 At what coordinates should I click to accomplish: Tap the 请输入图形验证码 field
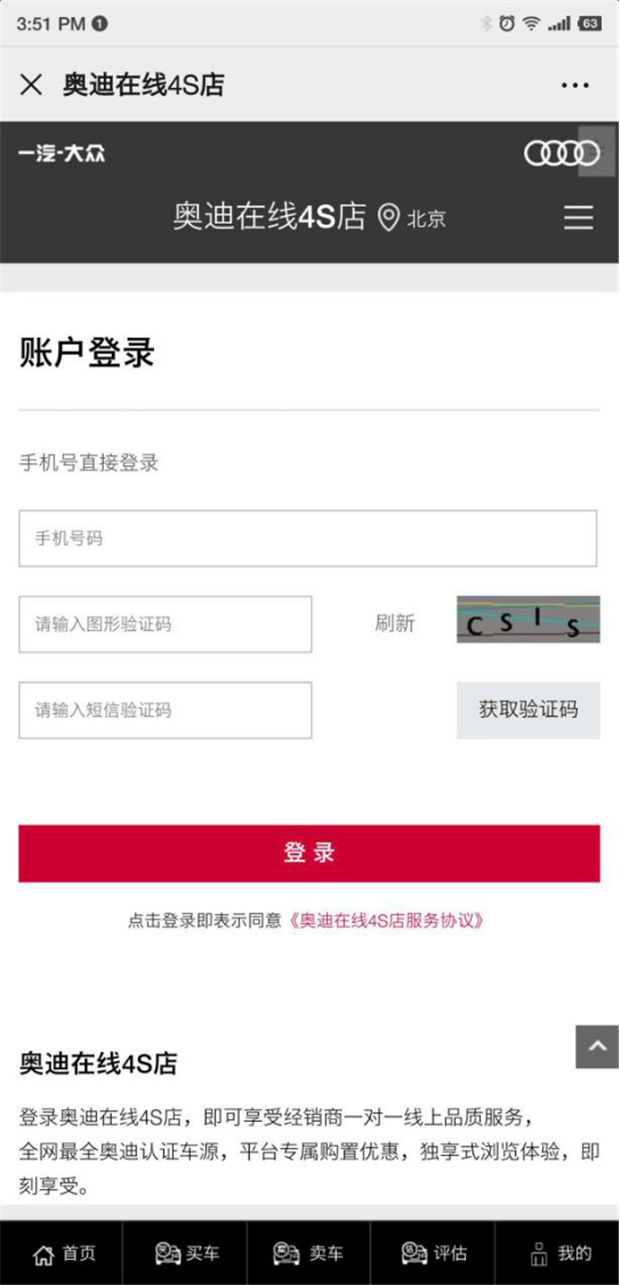pos(165,624)
